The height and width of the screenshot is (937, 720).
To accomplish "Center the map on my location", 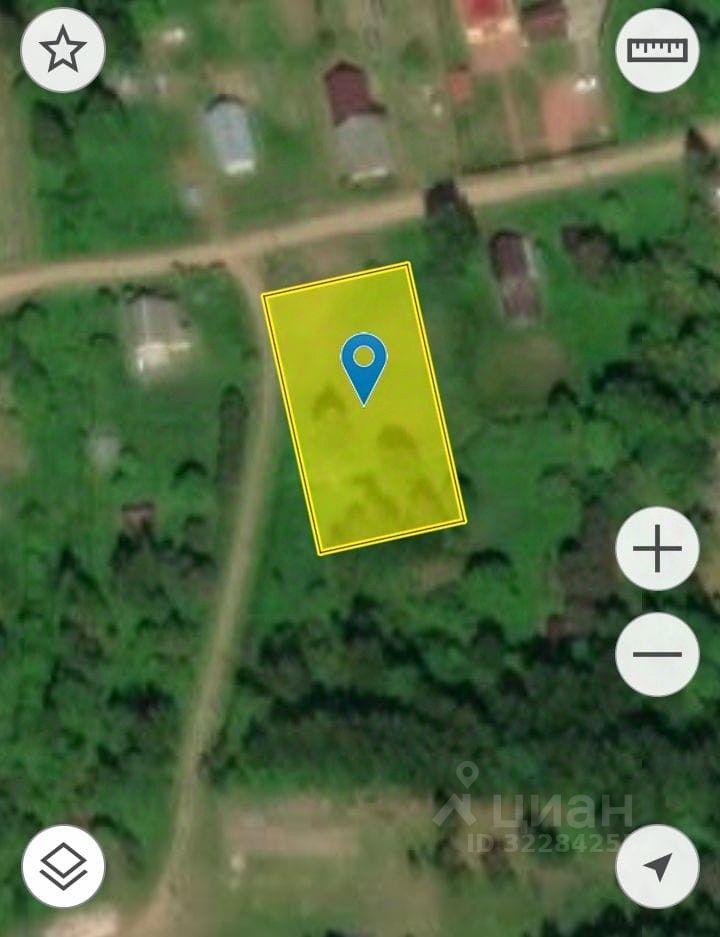I will tap(657, 866).
